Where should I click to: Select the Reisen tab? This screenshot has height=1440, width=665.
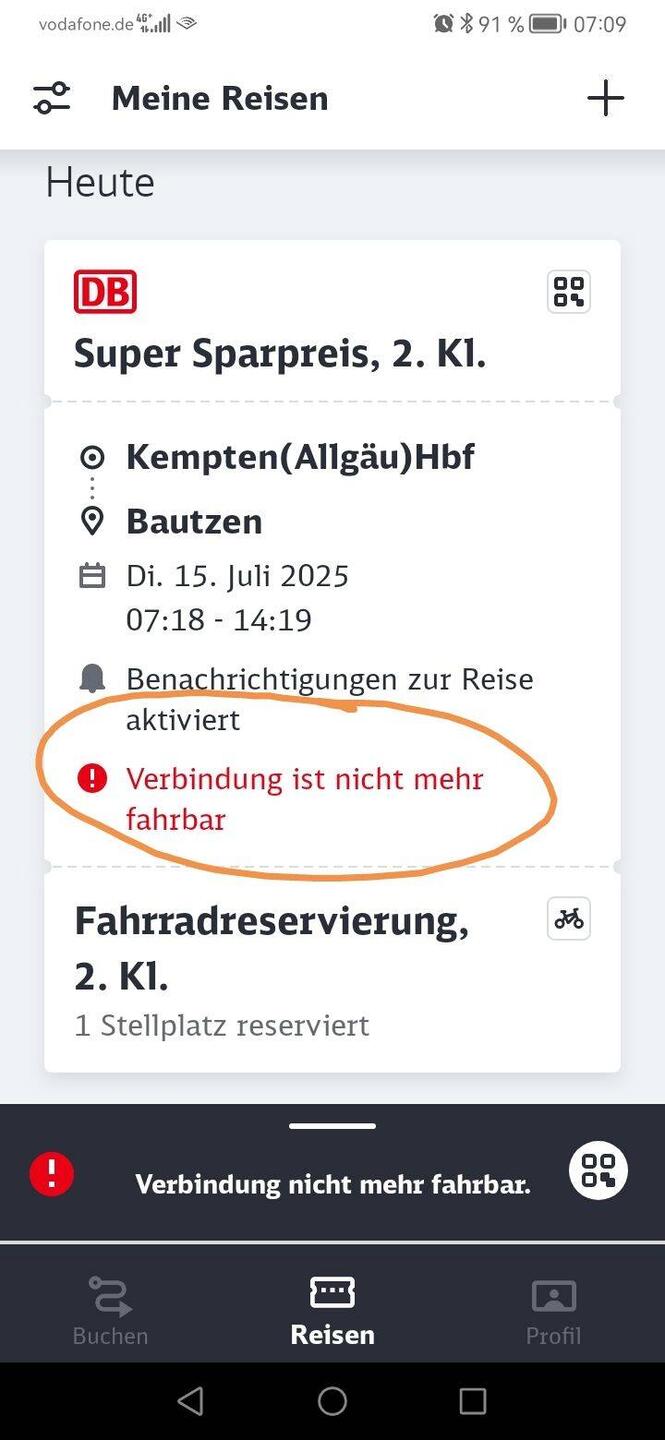[332, 1310]
